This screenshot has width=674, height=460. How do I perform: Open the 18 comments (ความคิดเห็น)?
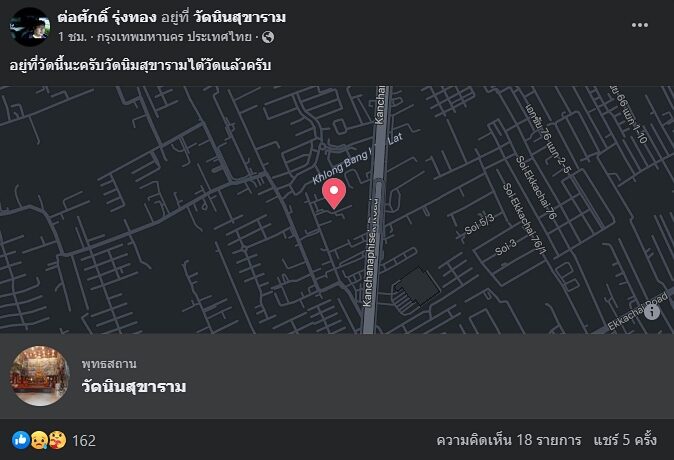[x=508, y=440]
